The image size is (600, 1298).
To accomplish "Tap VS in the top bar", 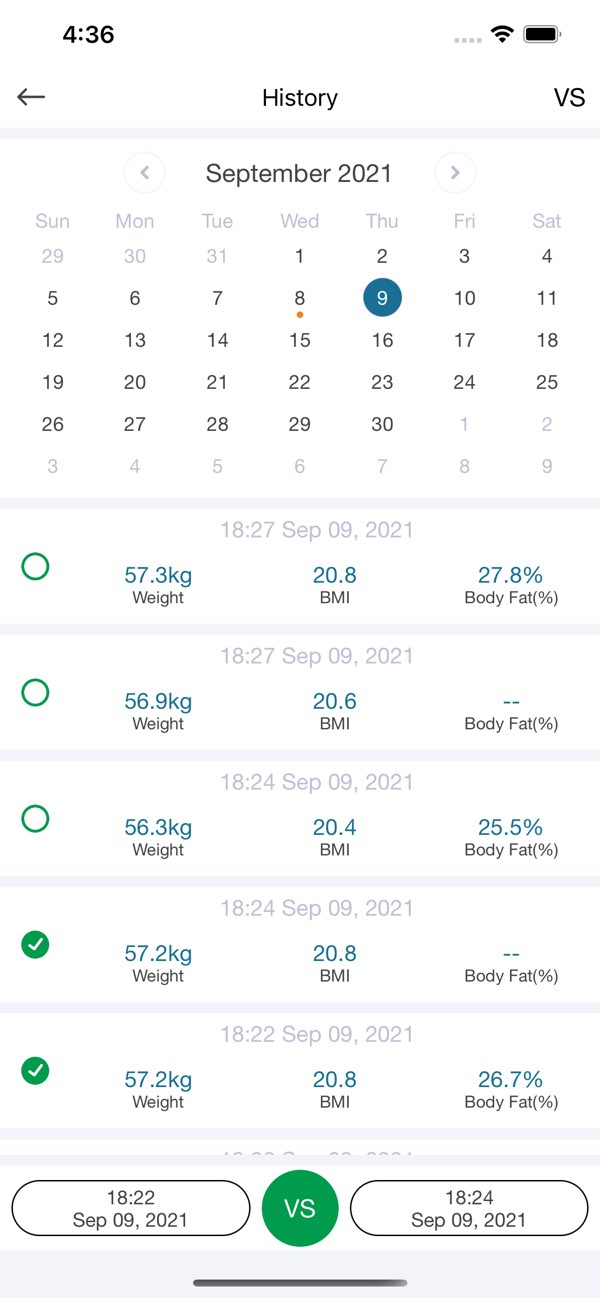I will pos(569,97).
